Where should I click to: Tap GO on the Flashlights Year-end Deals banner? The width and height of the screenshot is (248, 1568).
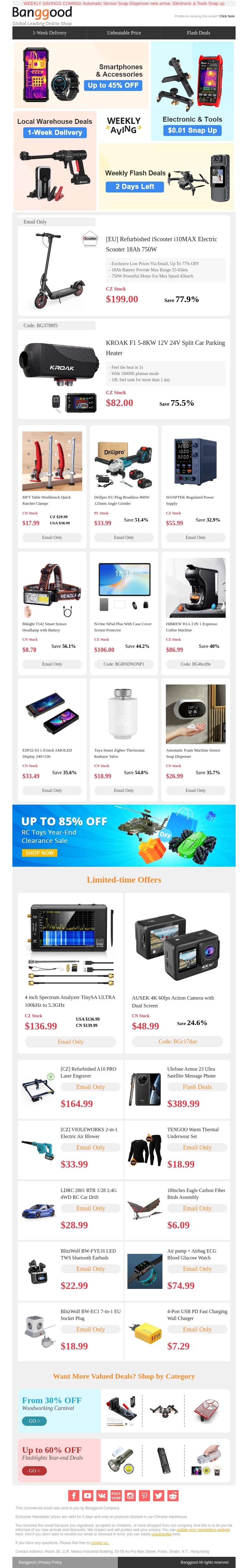click(x=34, y=1471)
